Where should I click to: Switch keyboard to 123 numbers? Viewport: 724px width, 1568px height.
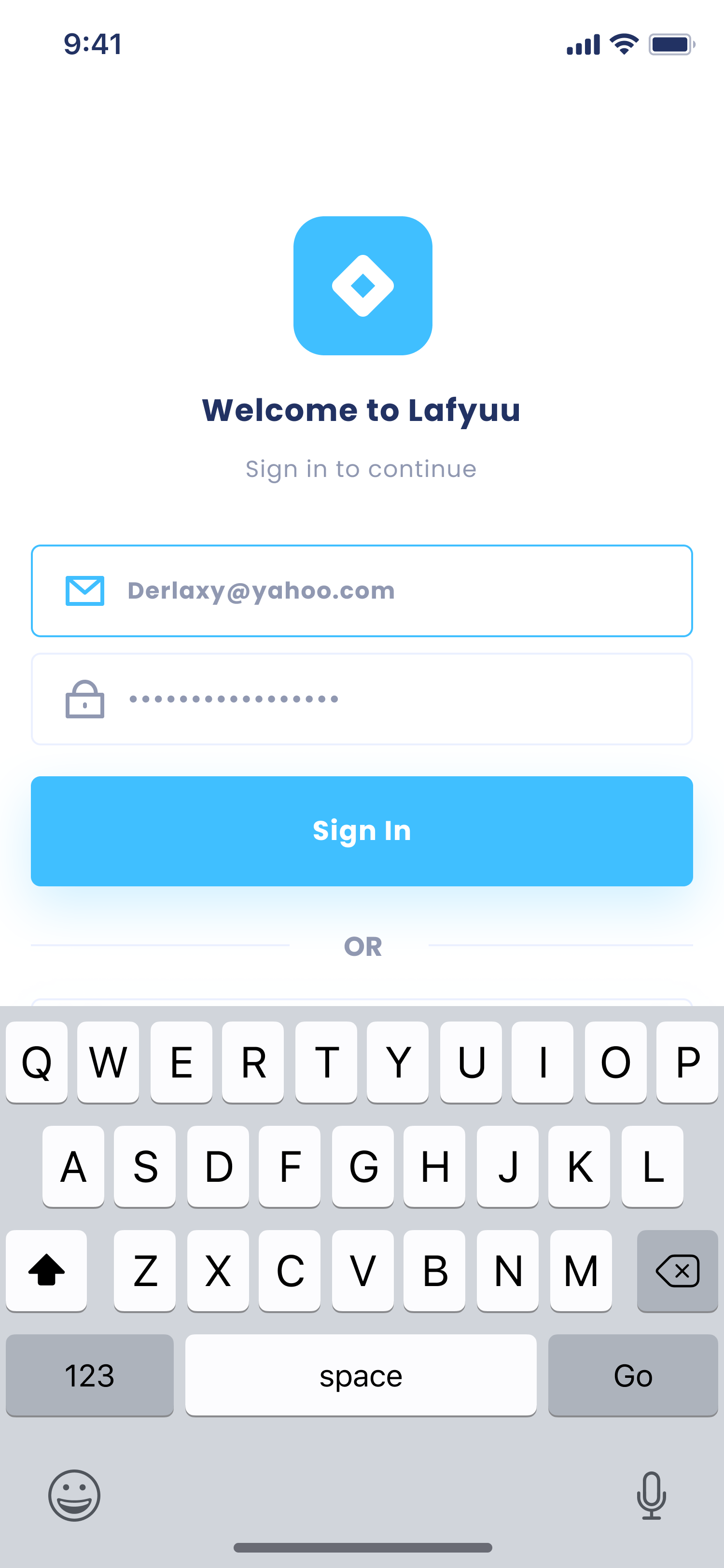click(89, 1375)
